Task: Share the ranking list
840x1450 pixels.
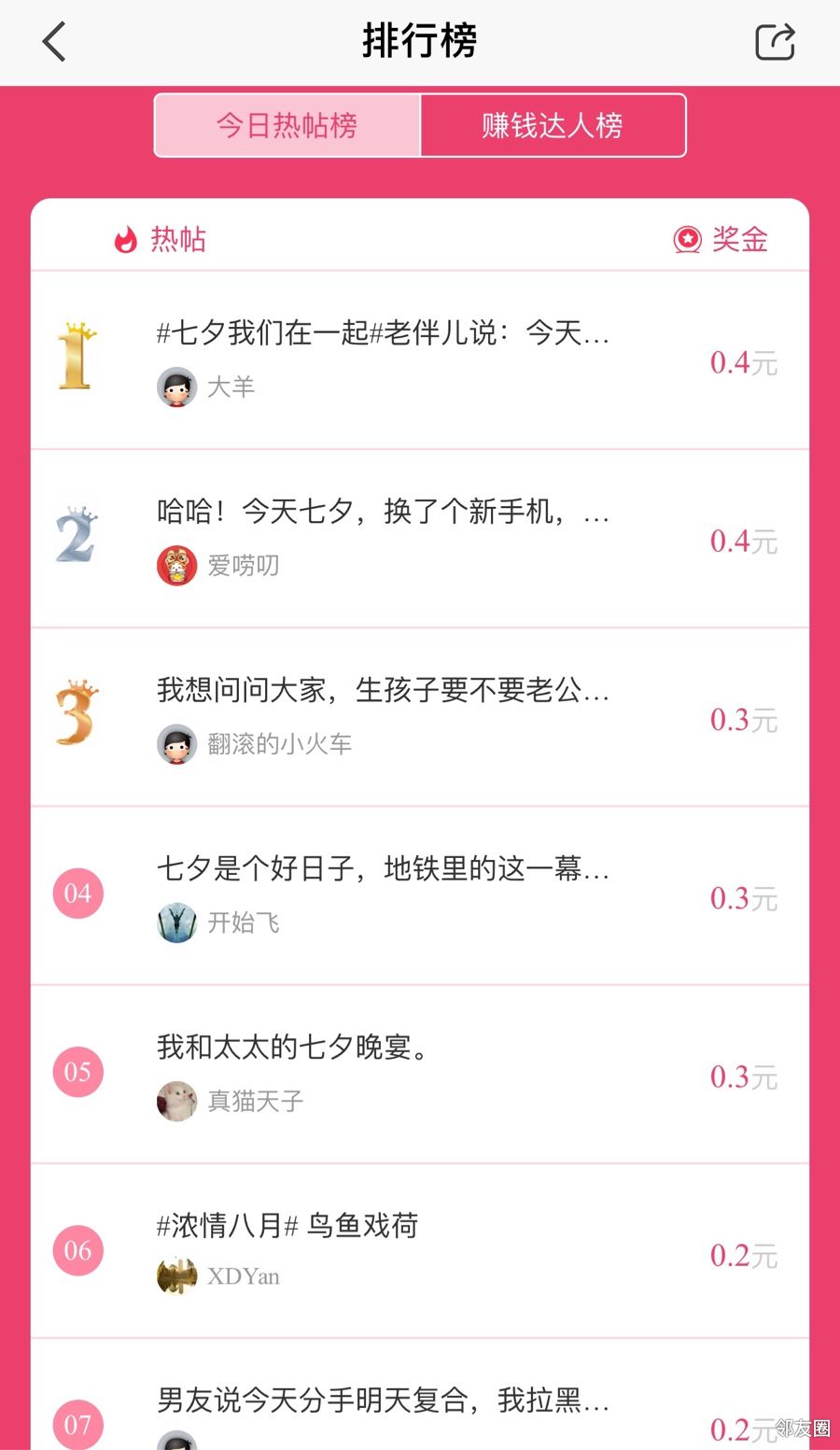Action: (774, 42)
